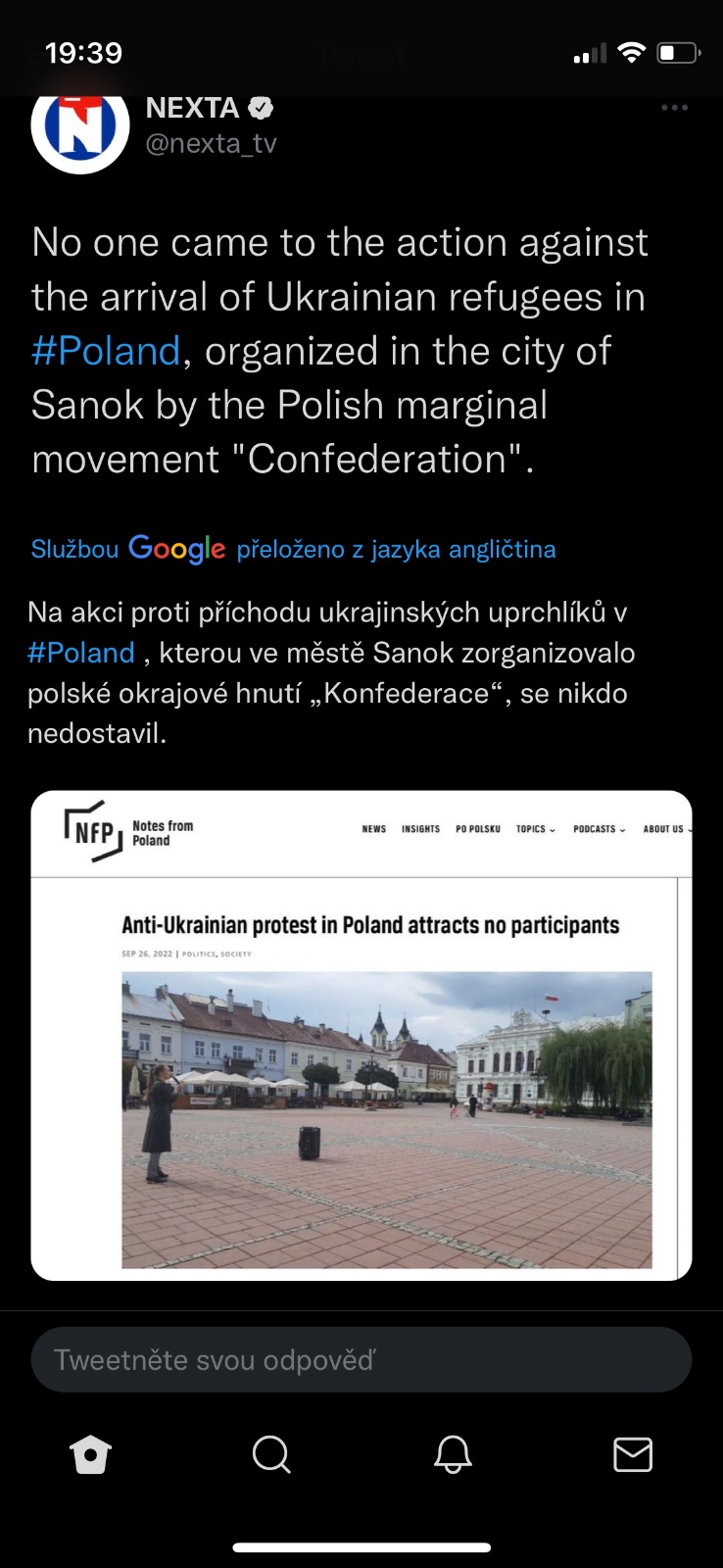Open the Notes from Poland article image

pyautogui.click(x=361, y=1036)
